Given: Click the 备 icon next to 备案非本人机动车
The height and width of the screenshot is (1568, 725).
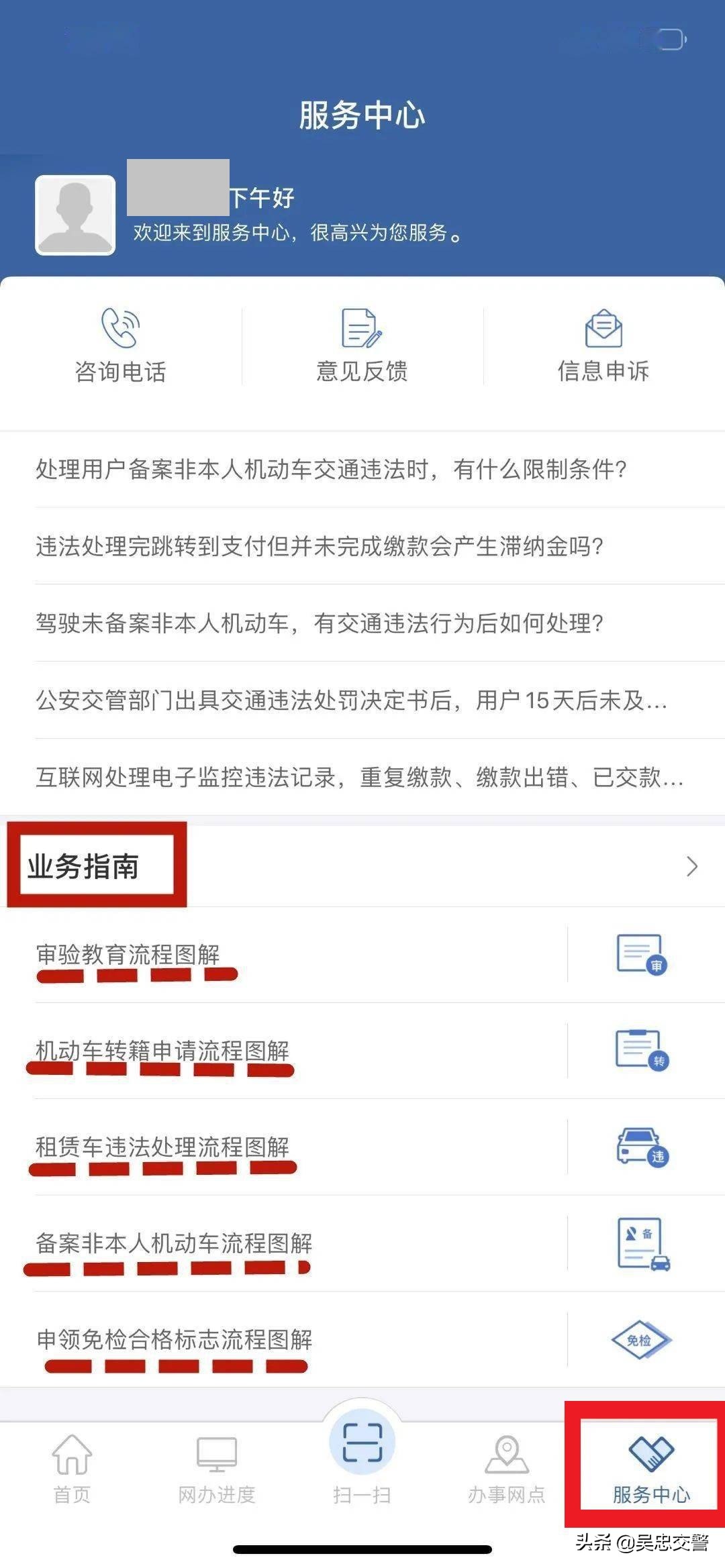Looking at the screenshot, I should (640, 1246).
